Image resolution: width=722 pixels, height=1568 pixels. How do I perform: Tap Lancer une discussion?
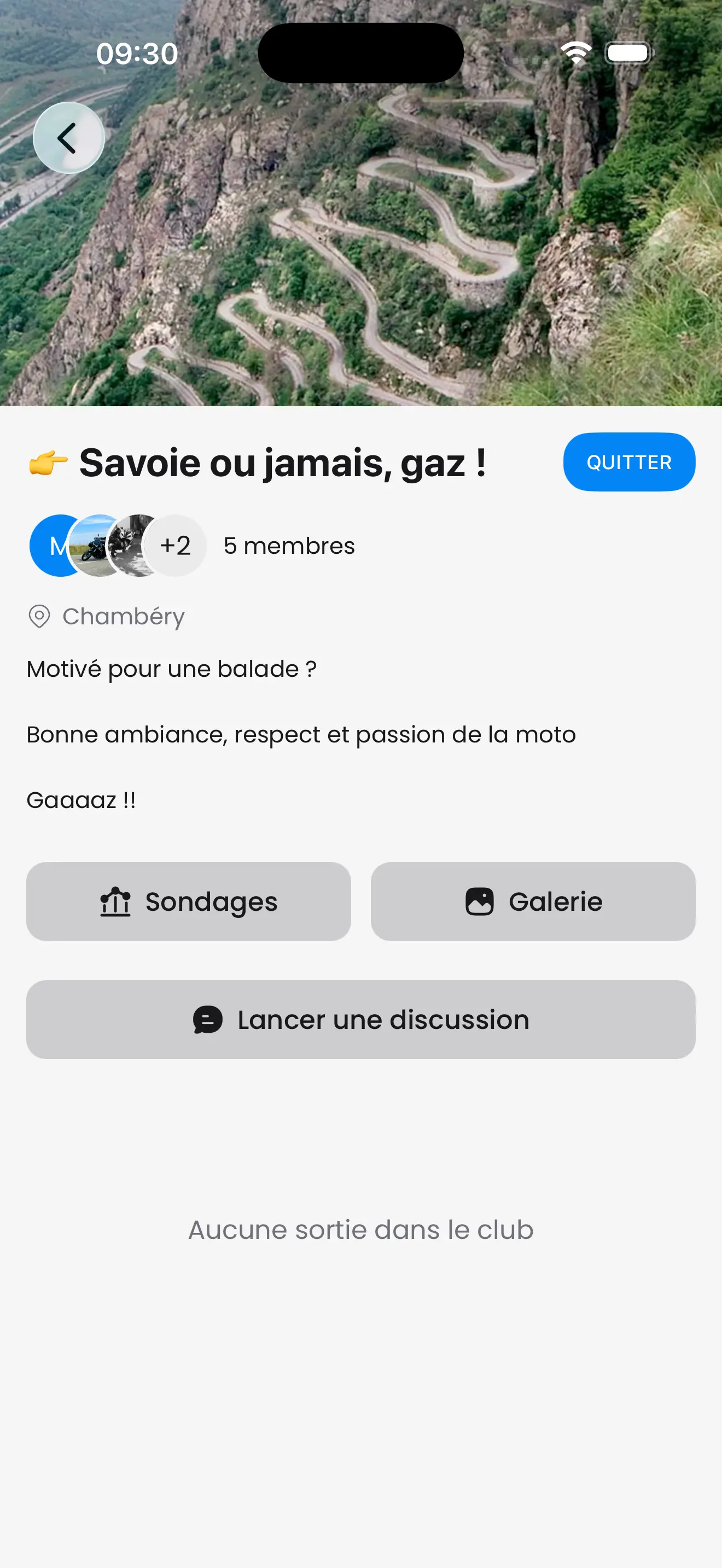tap(360, 1019)
